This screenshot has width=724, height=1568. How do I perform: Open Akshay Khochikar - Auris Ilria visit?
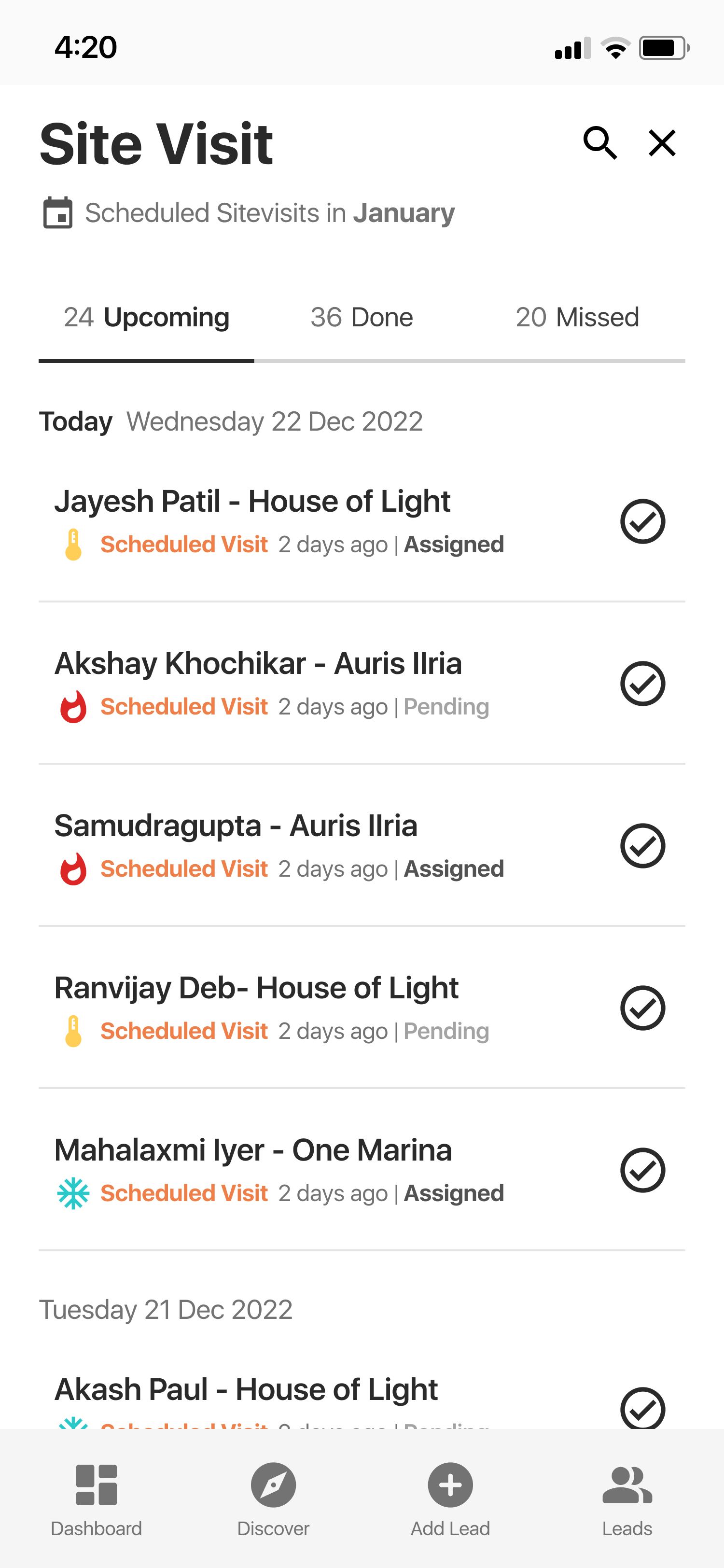pos(258,663)
